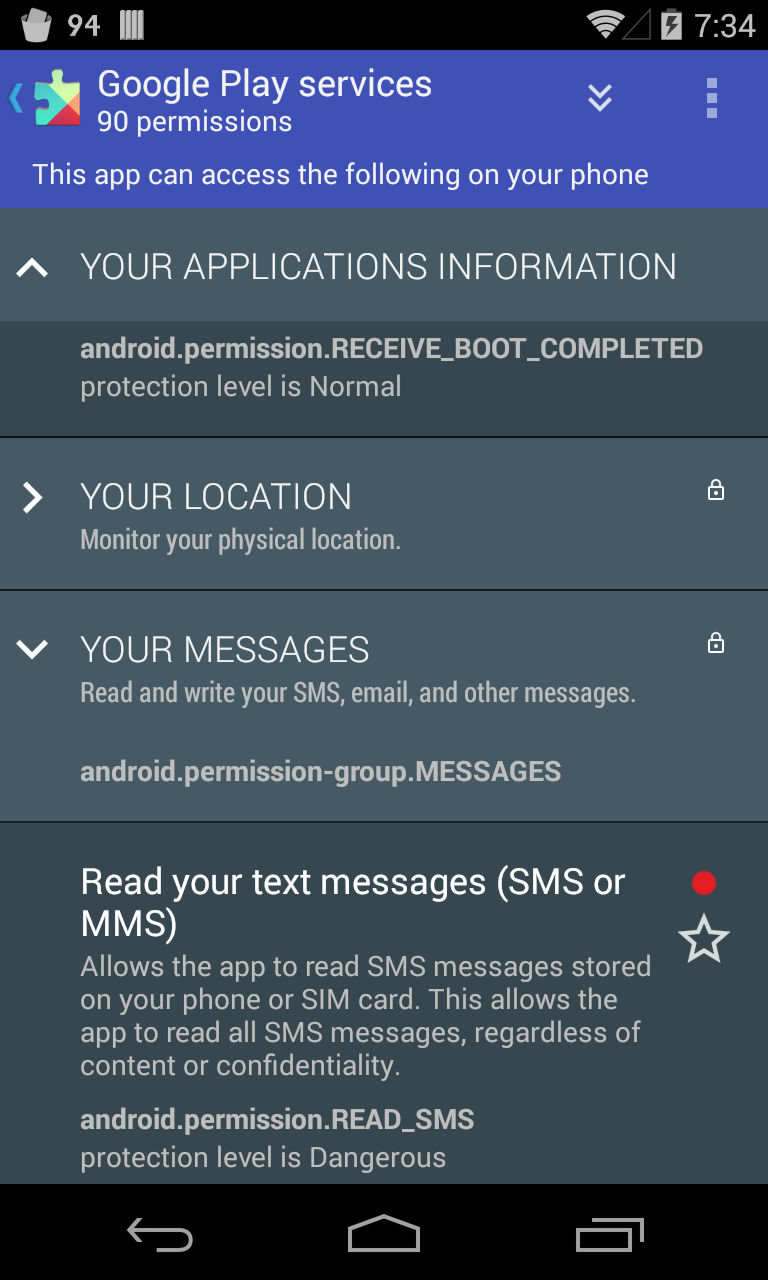This screenshot has width=768, height=1280.
Task: Tap the back arrow in the header
Action: click(14, 97)
